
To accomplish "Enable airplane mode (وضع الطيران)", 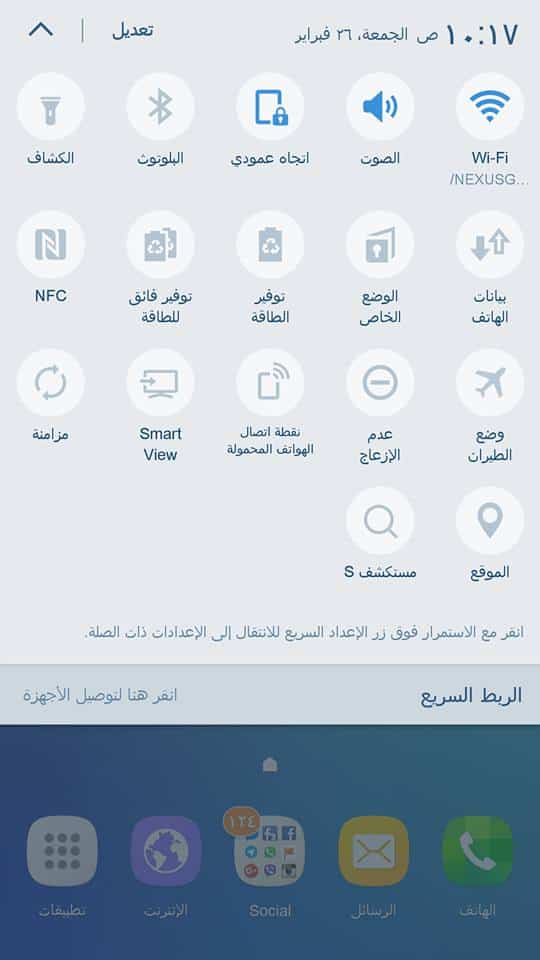I will click(490, 383).
